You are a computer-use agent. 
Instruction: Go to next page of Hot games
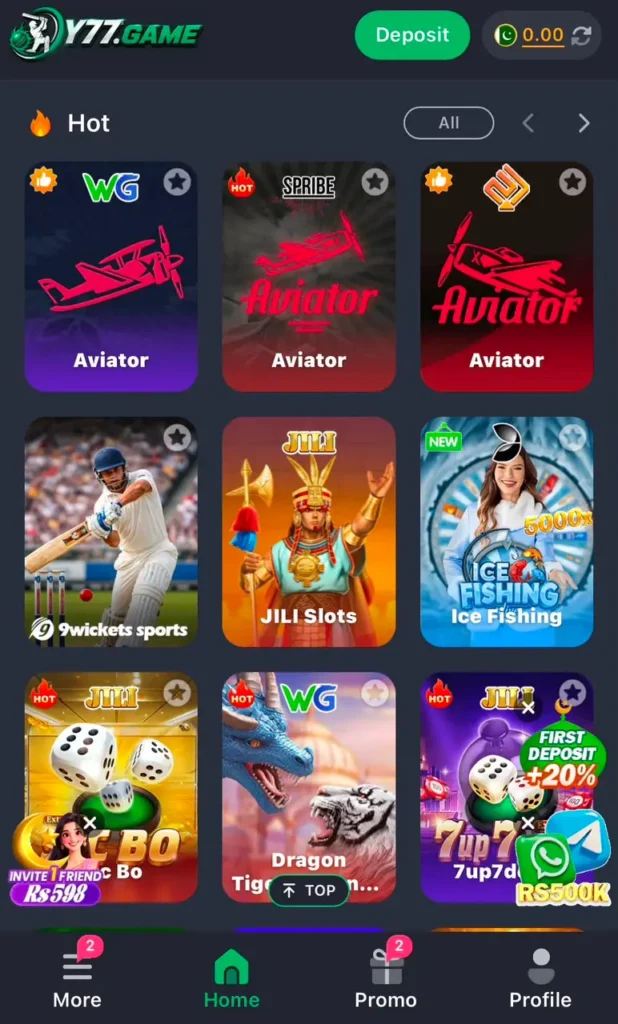coord(584,123)
